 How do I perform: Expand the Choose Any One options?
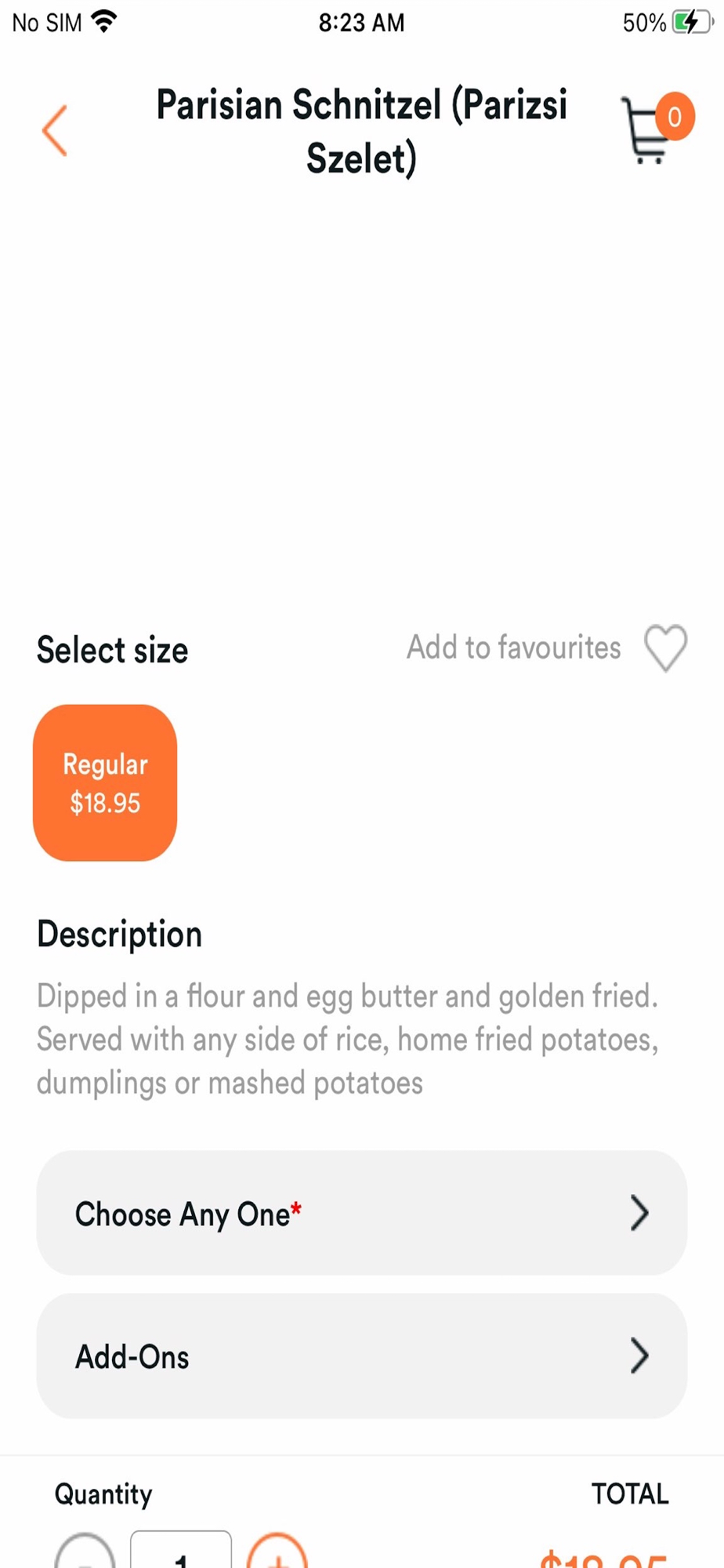(362, 1213)
